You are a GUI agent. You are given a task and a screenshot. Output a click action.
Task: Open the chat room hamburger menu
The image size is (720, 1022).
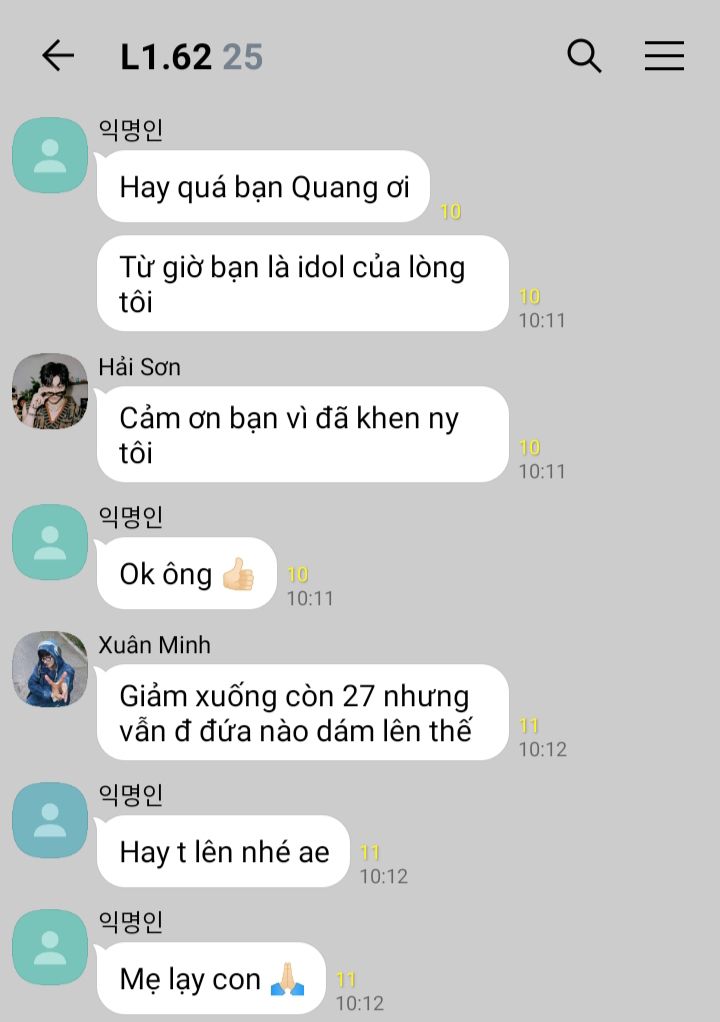[664, 56]
